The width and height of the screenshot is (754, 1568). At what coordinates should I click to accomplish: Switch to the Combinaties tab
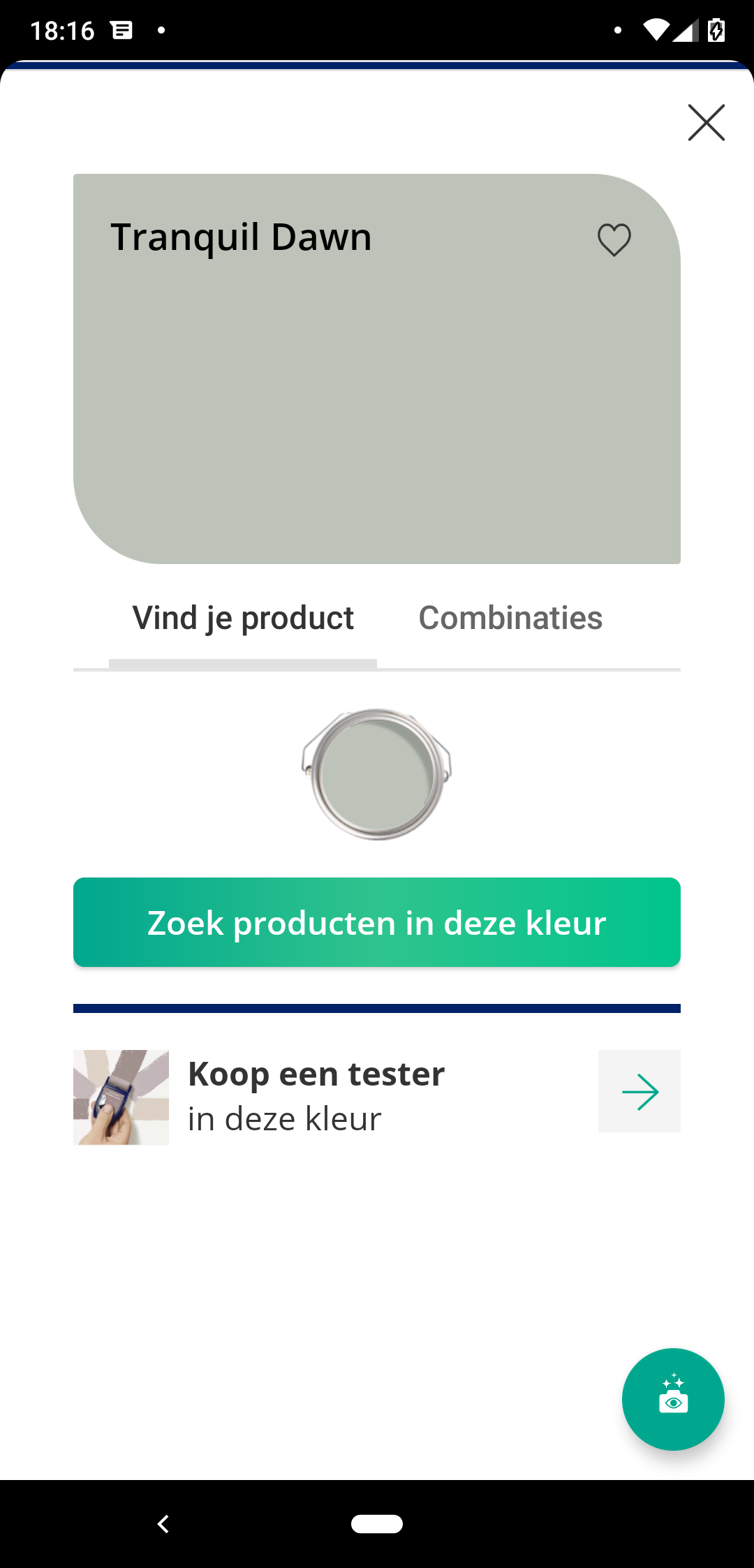click(510, 618)
